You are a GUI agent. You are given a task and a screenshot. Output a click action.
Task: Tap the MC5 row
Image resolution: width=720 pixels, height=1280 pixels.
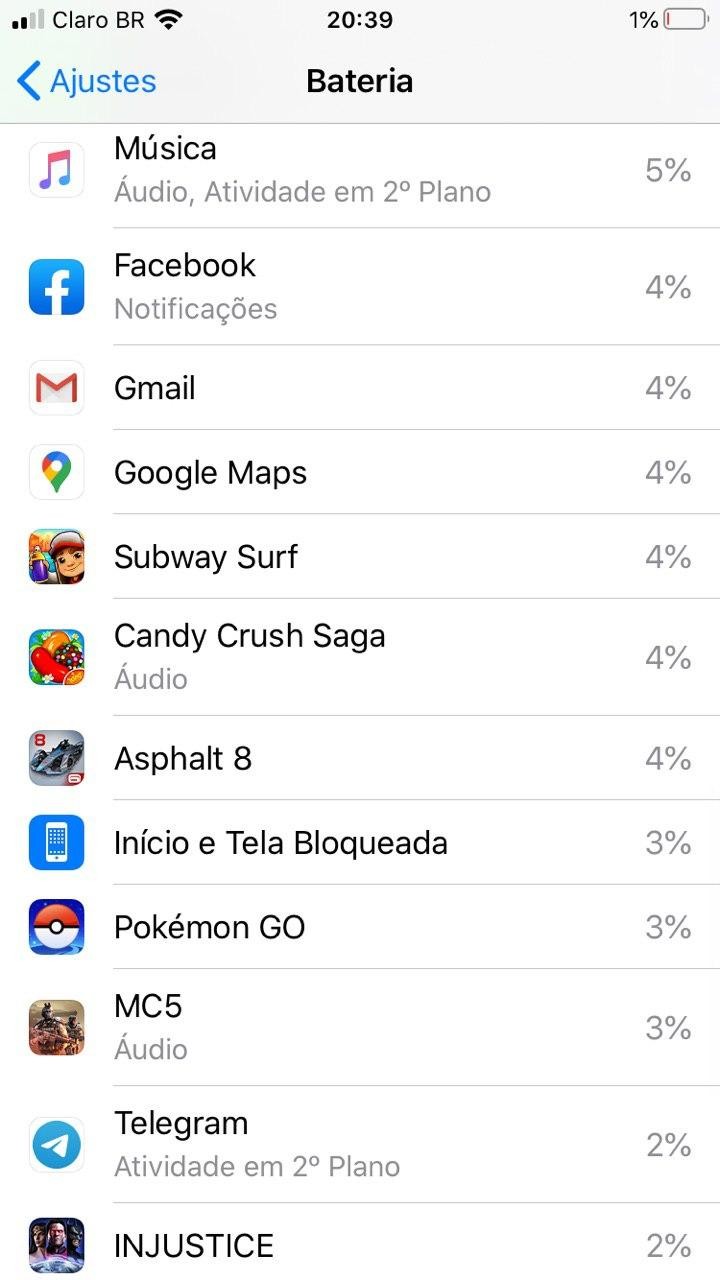360,1027
